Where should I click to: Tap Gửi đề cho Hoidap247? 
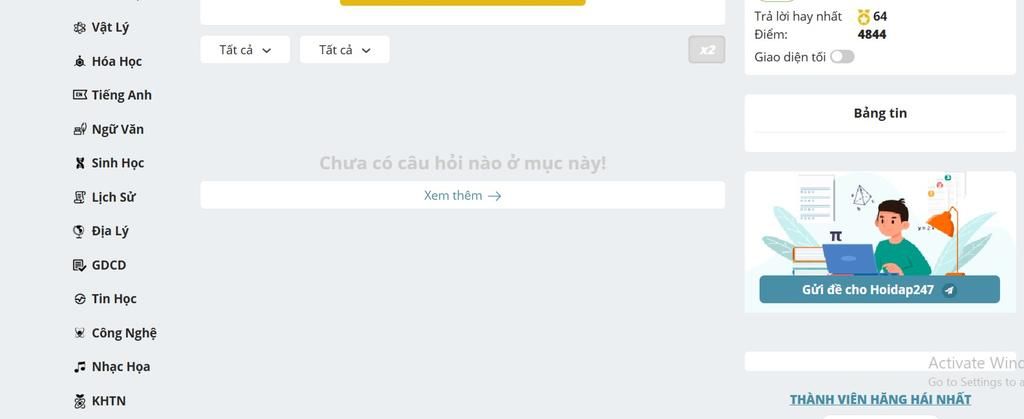click(x=879, y=290)
